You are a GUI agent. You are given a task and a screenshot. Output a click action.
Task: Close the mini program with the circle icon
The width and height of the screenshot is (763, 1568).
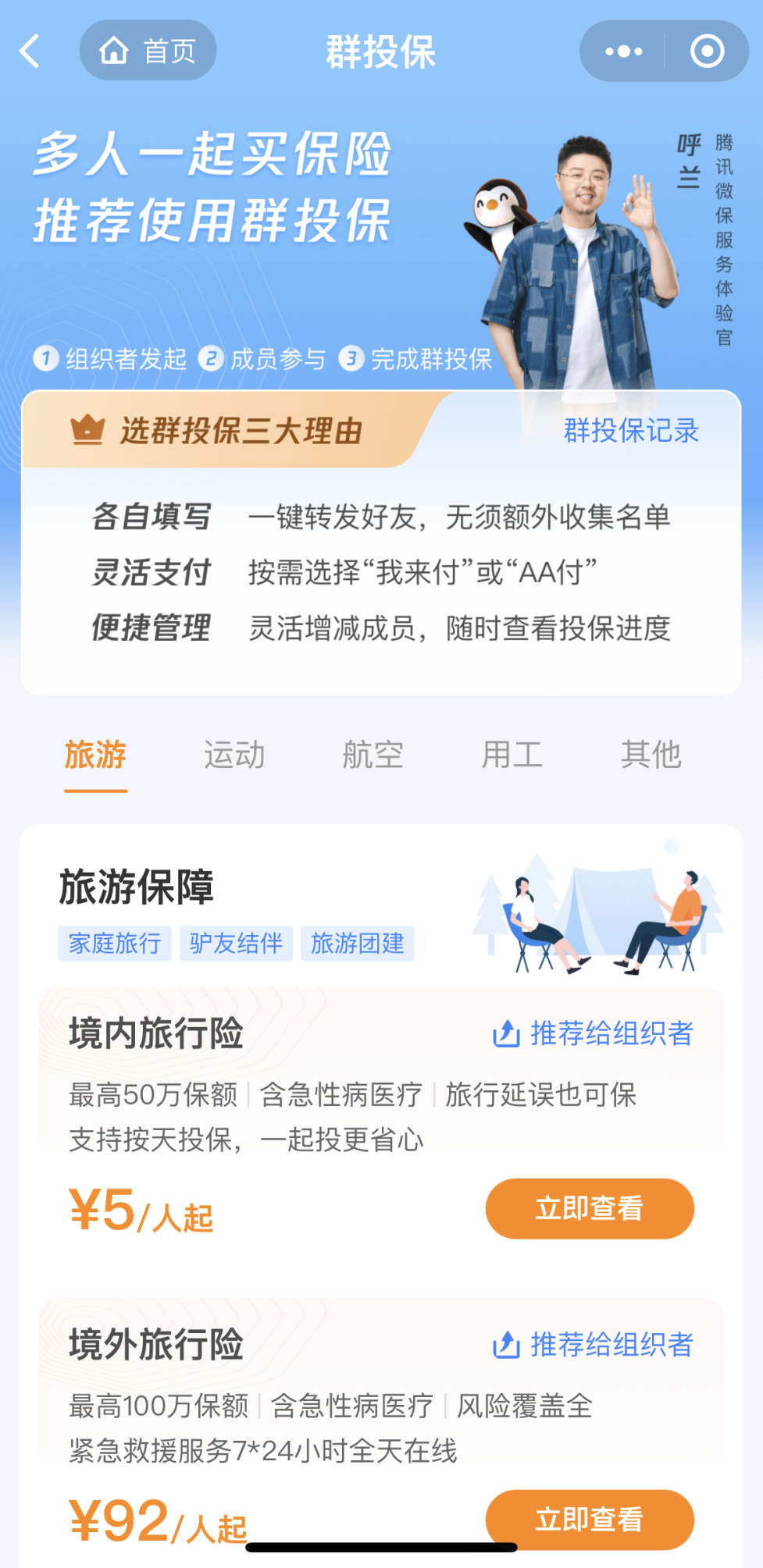coord(707,52)
